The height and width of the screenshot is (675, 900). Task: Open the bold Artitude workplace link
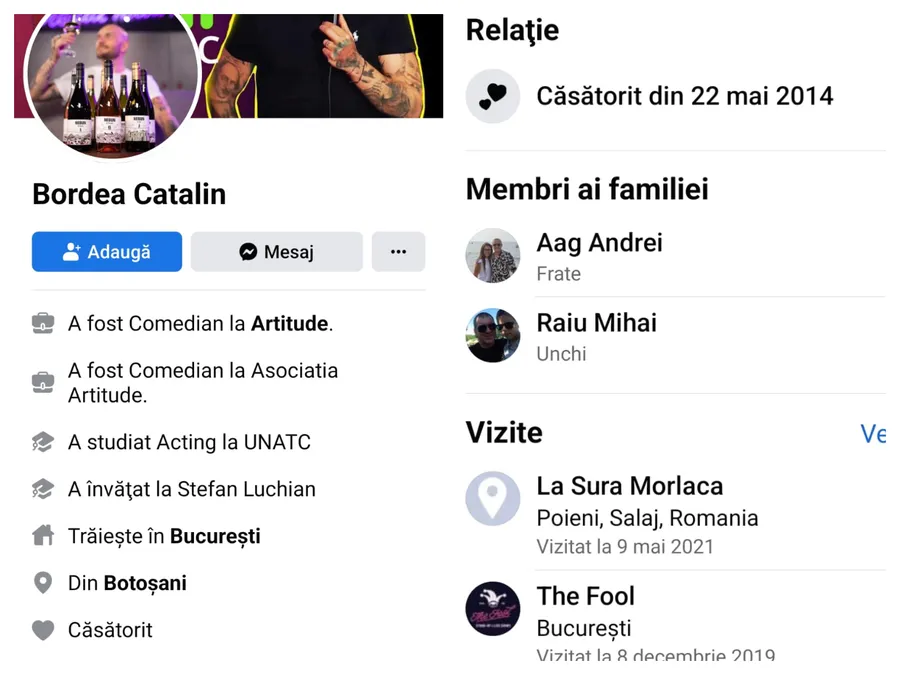[289, 324]
